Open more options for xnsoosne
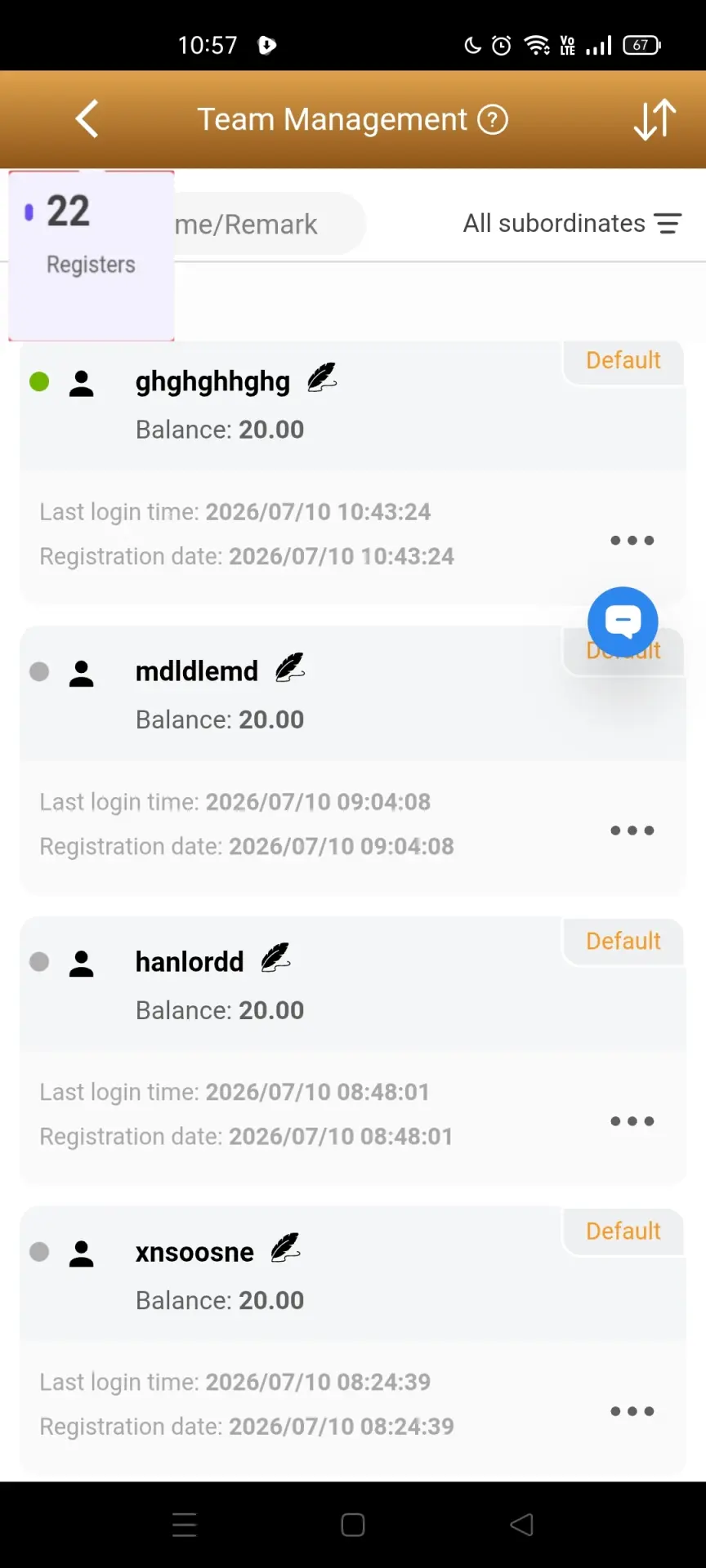Screen dimensions: 706x1568 [632, 1411]
